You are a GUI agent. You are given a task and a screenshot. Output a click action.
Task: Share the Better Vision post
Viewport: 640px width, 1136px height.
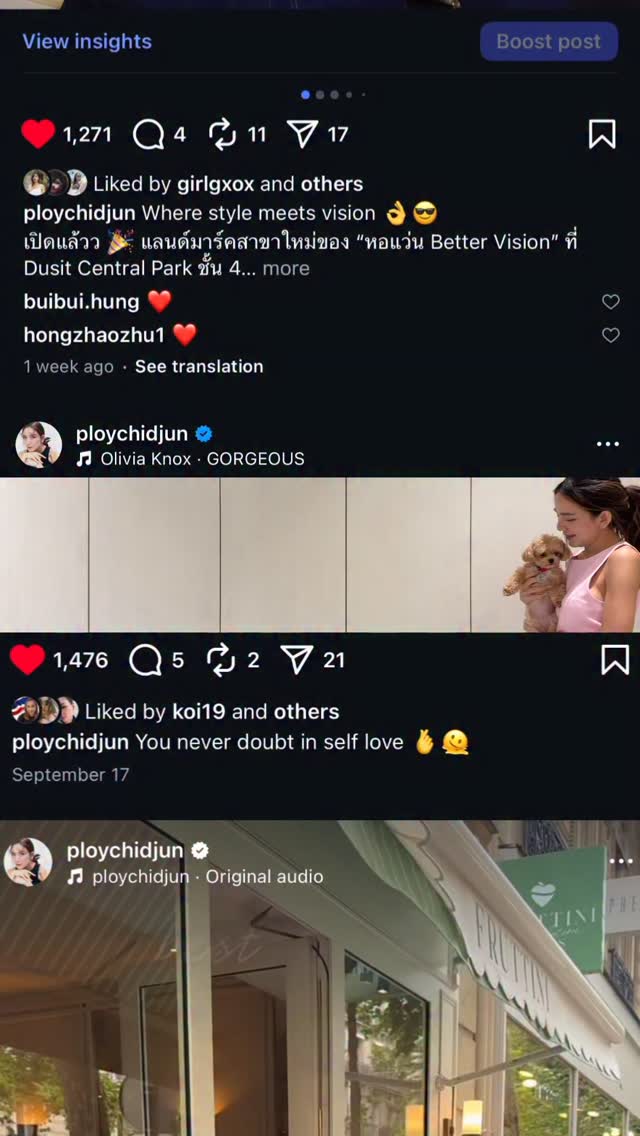[302, 134]
